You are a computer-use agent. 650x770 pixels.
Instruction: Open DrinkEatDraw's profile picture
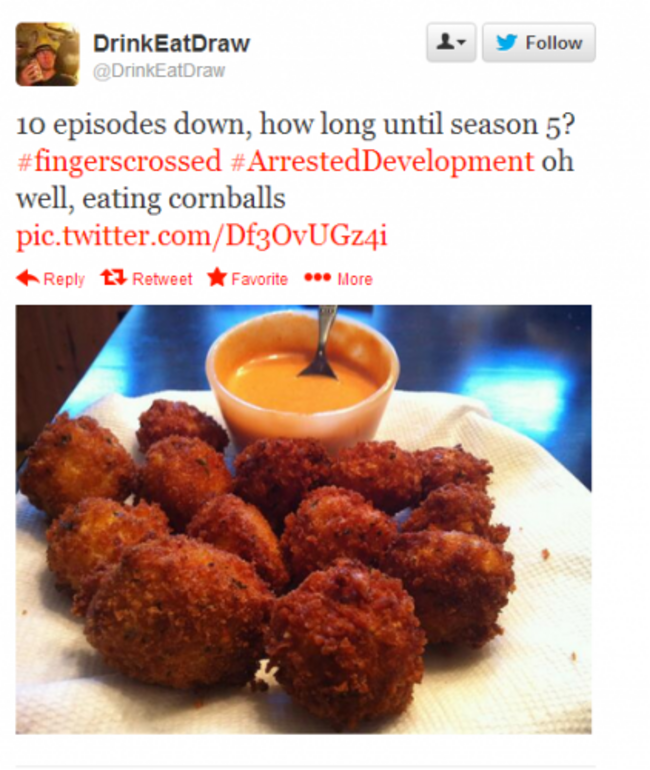click(x=47, y=55)
